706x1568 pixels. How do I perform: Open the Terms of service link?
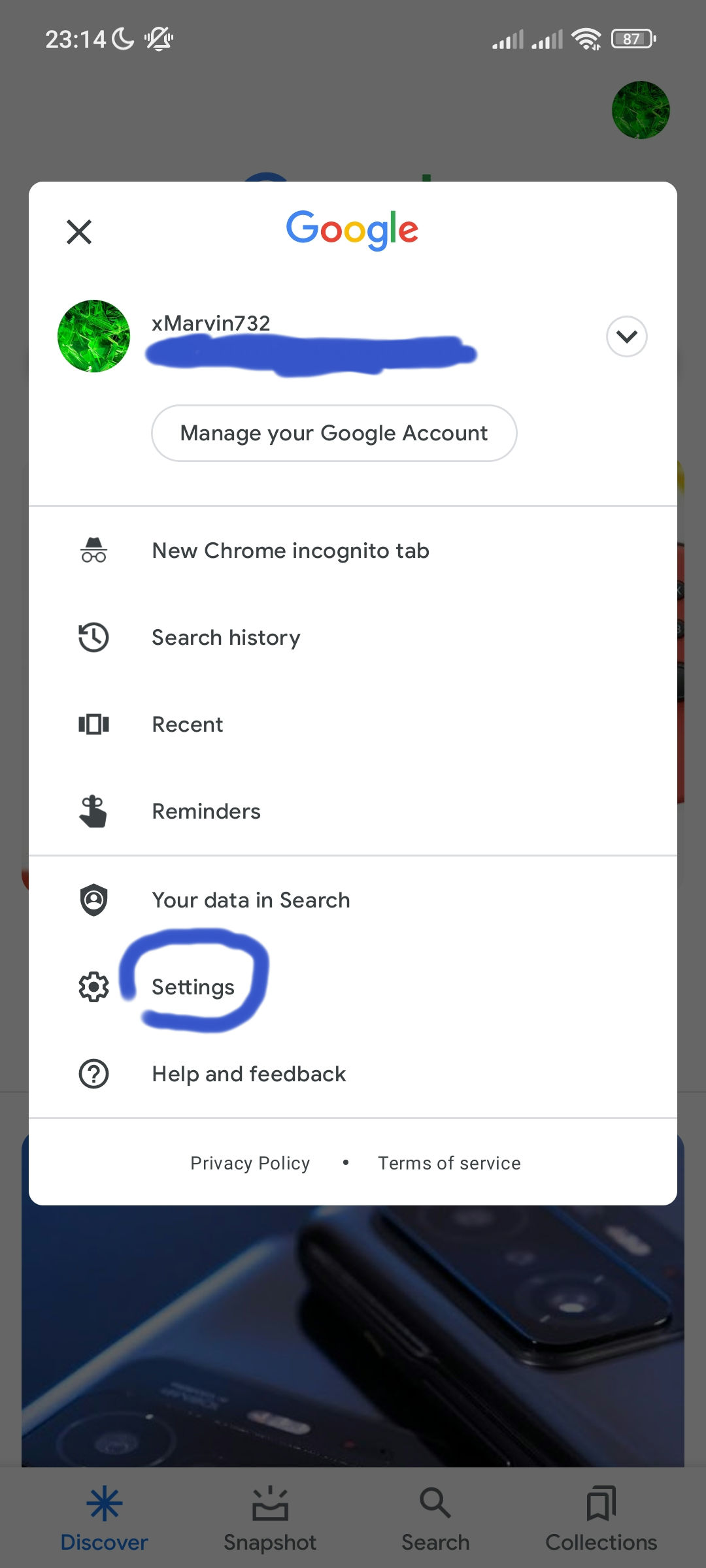coord(449,1163)
